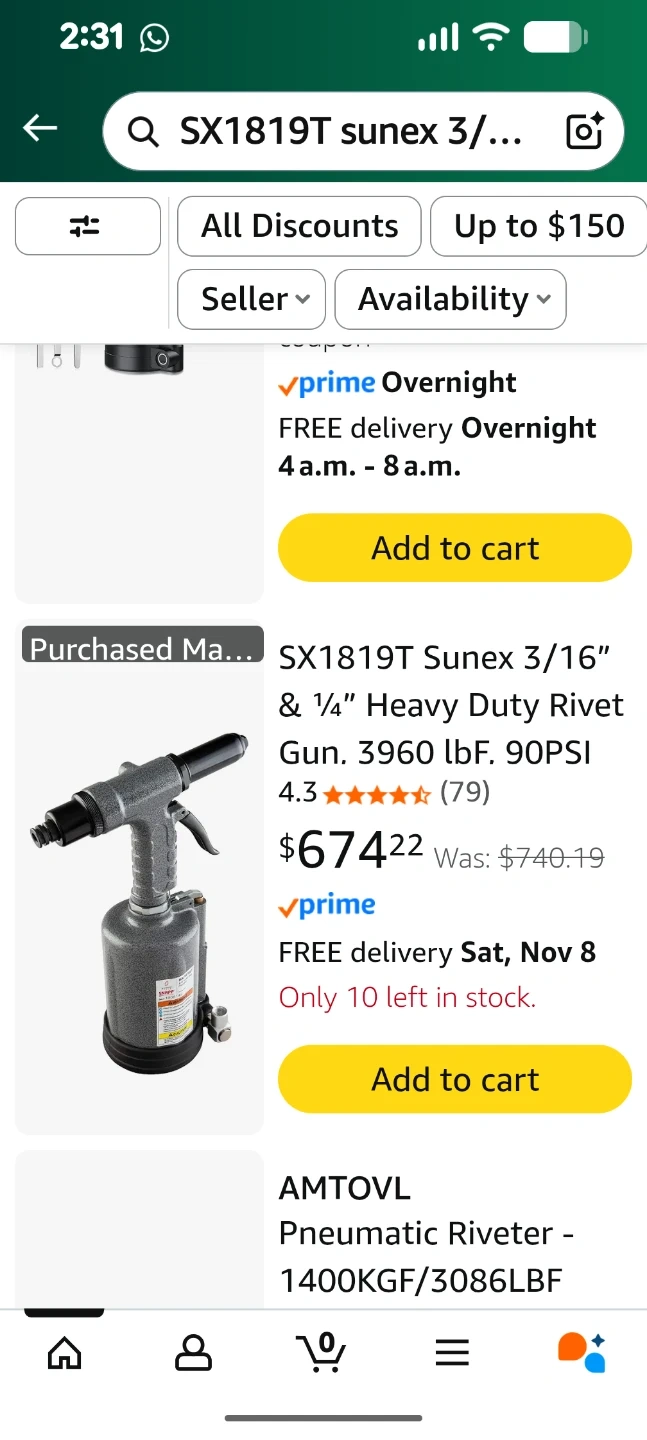
Task: Open the account profile tab
Action: click(x=193, y=1353)
